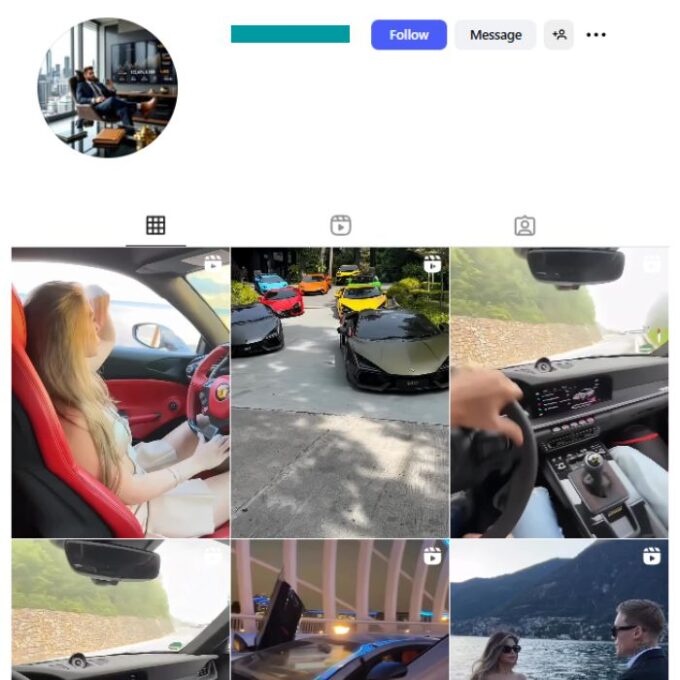
Task: Switch to the Reels tab
Action: click(340, 226)
